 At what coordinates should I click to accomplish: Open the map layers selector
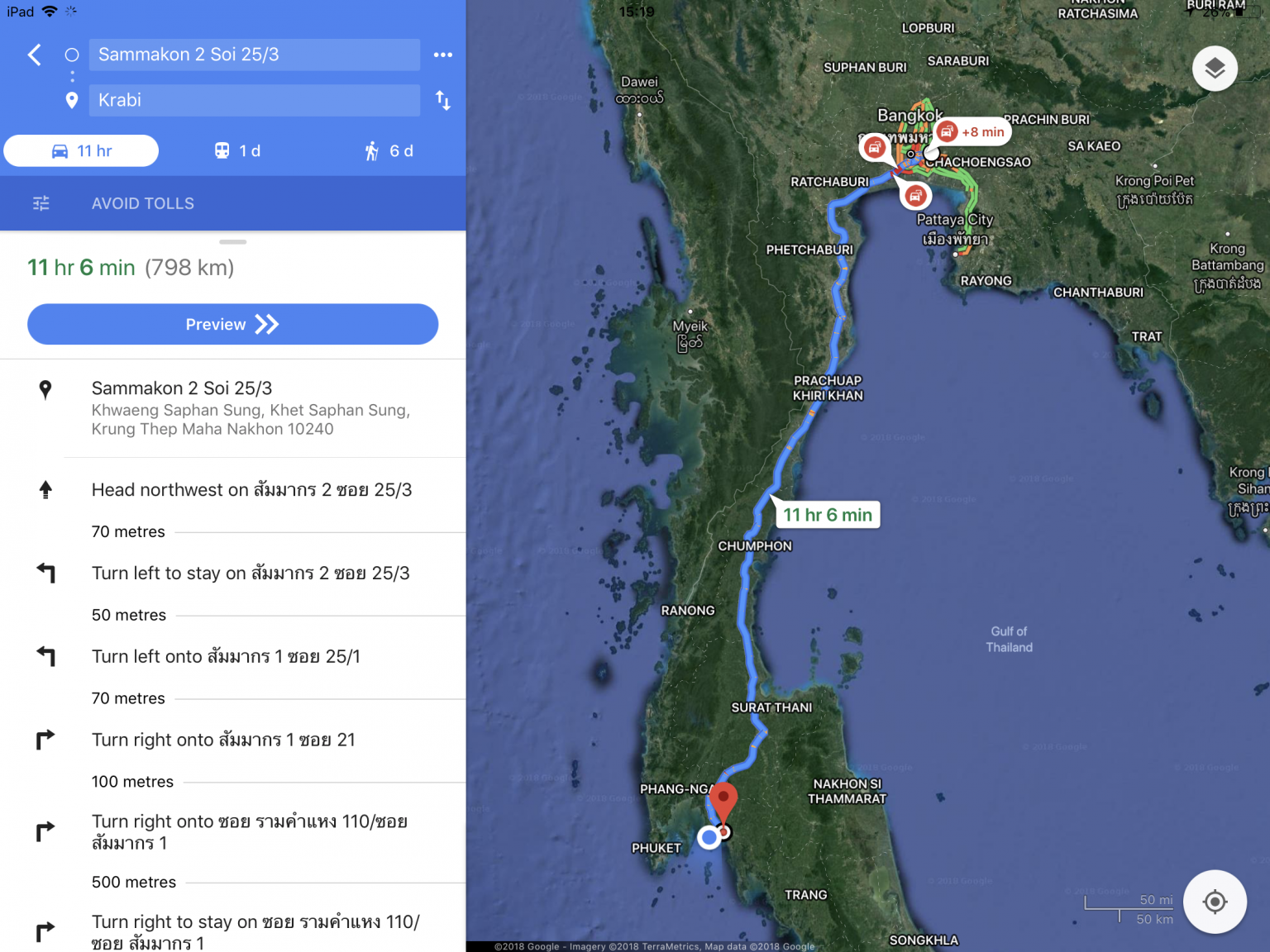tap(1215, 69)
